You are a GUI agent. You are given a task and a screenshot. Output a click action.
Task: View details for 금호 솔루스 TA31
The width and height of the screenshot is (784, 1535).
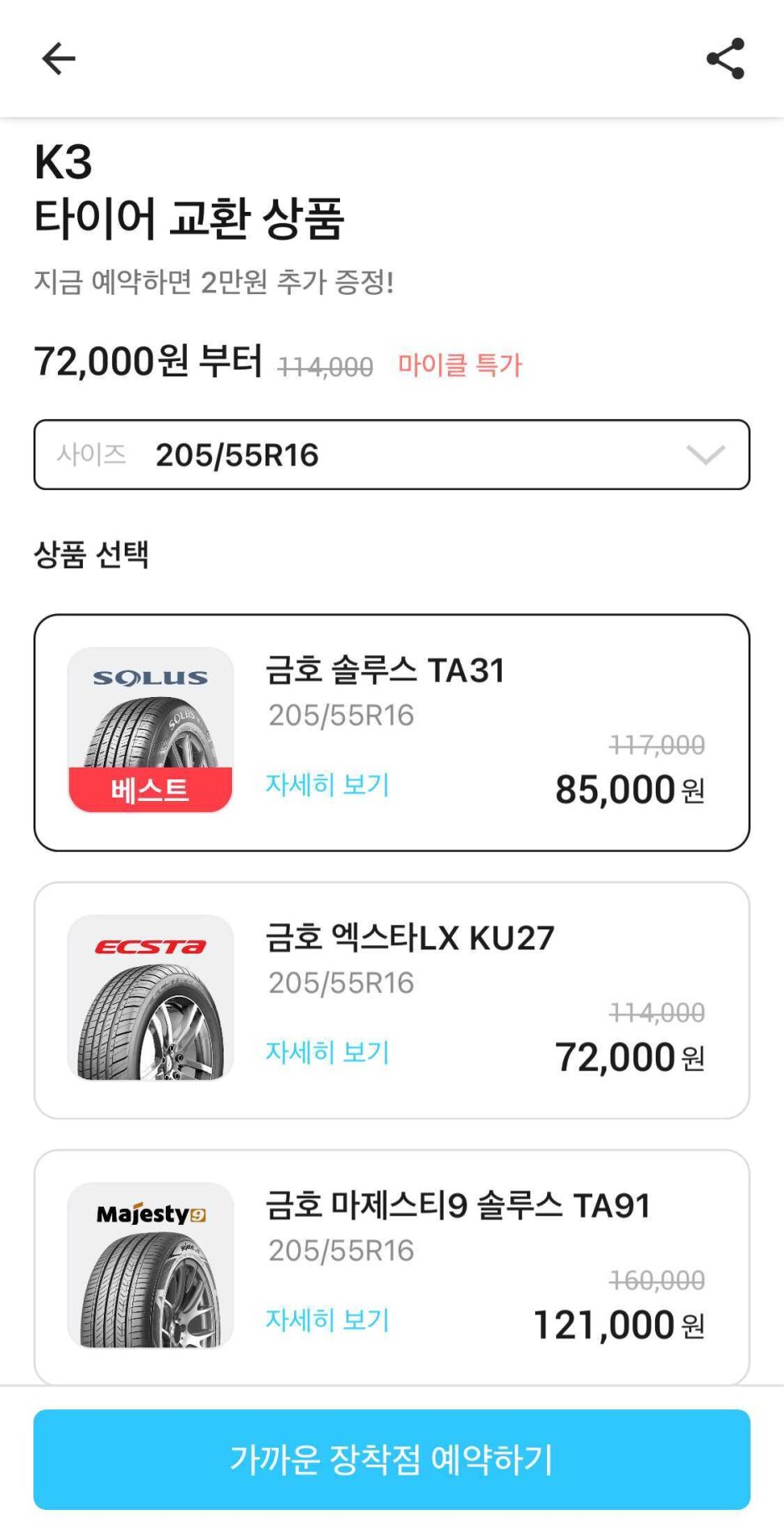tap(328, 784)
